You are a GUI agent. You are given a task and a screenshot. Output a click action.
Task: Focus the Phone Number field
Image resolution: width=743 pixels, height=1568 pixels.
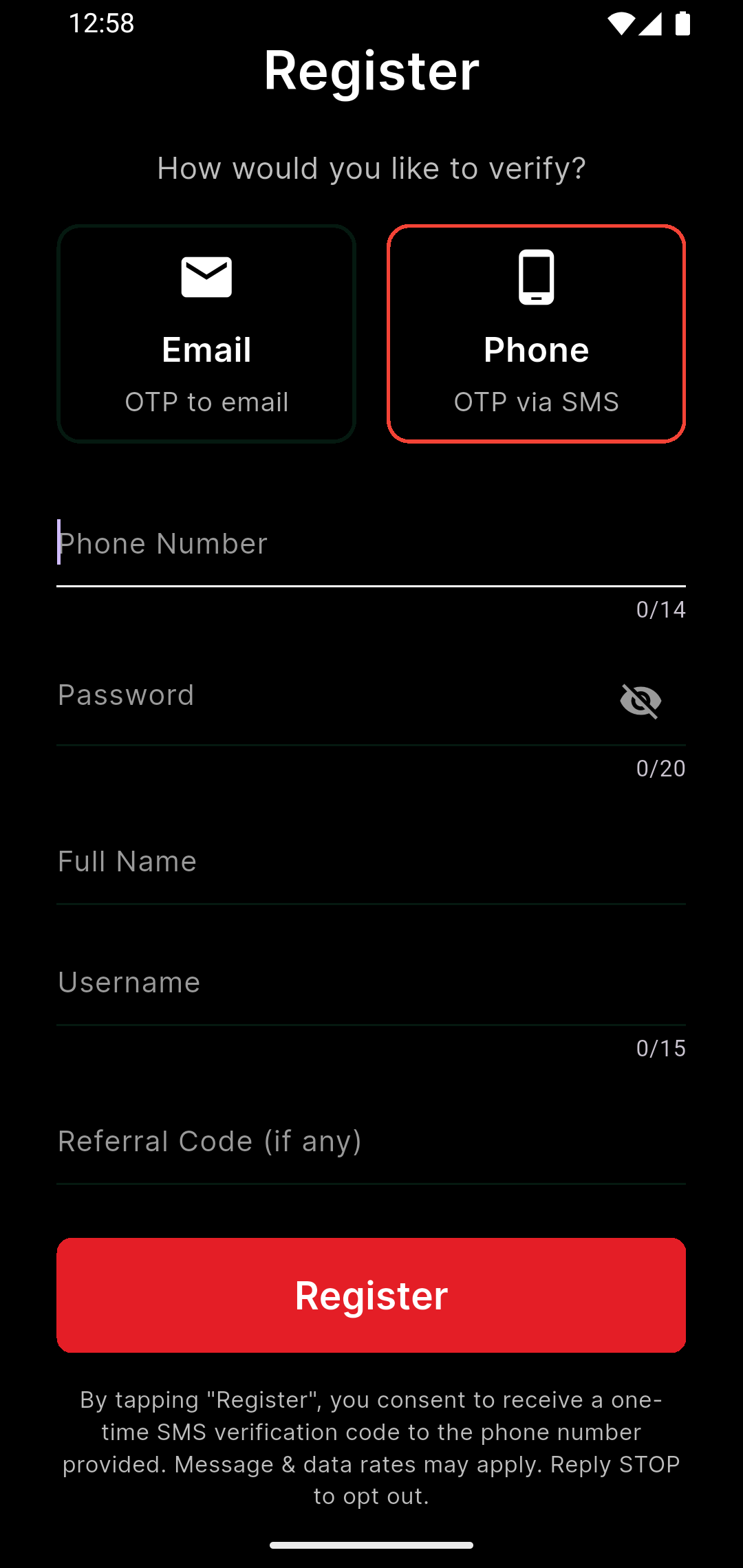tap(275, 543)
